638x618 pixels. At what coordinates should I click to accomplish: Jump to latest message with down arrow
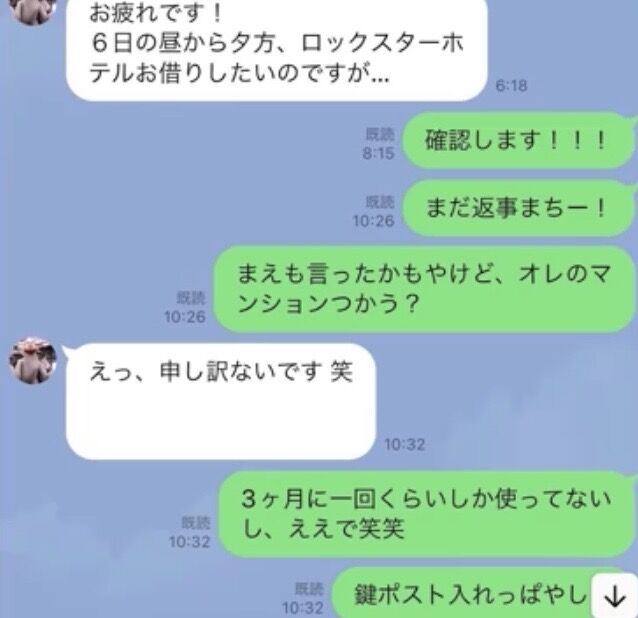[615, 596]
